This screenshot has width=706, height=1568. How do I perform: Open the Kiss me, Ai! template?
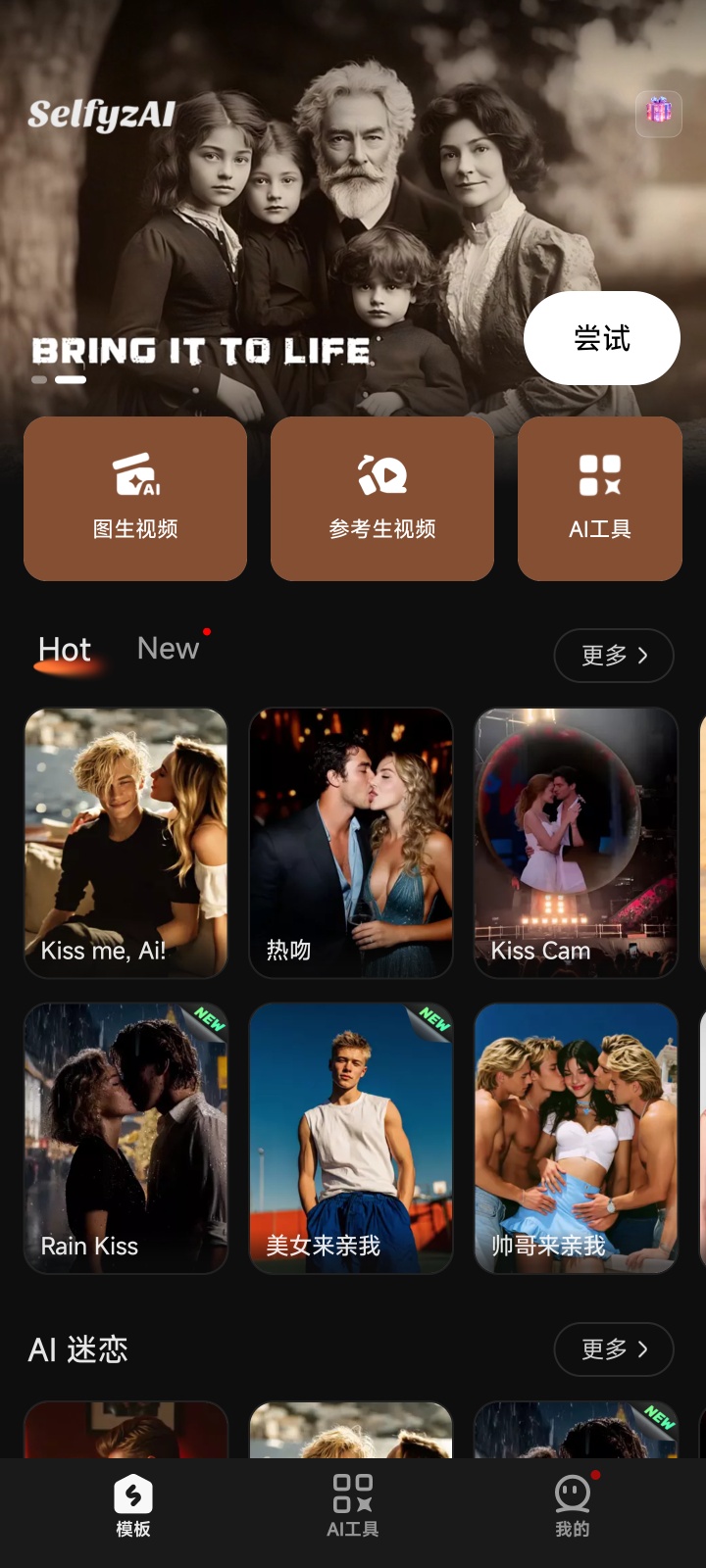pyautogui.click(x=126, y=843)
